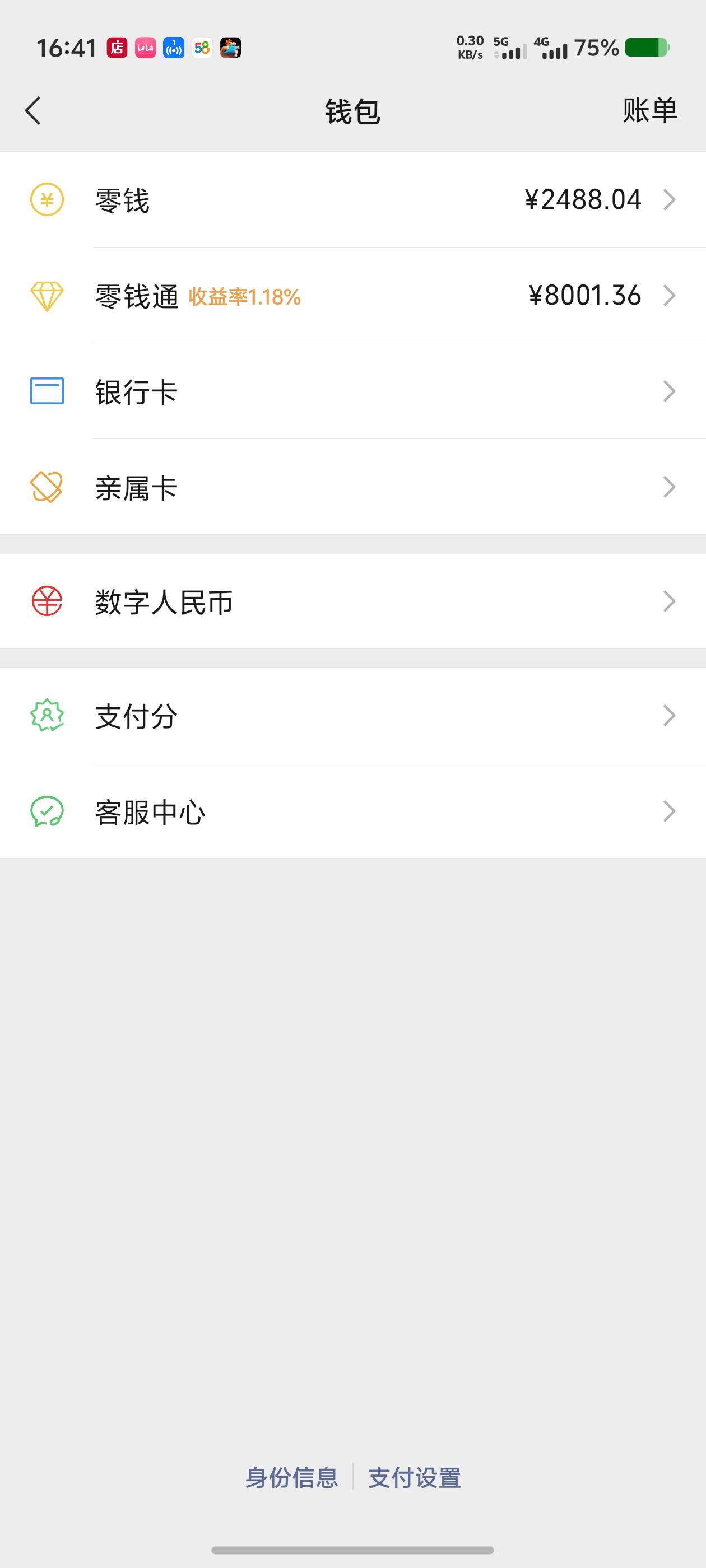Tap the 支付设置 link
The image size is (706, 1568).
click(414, 1477)
